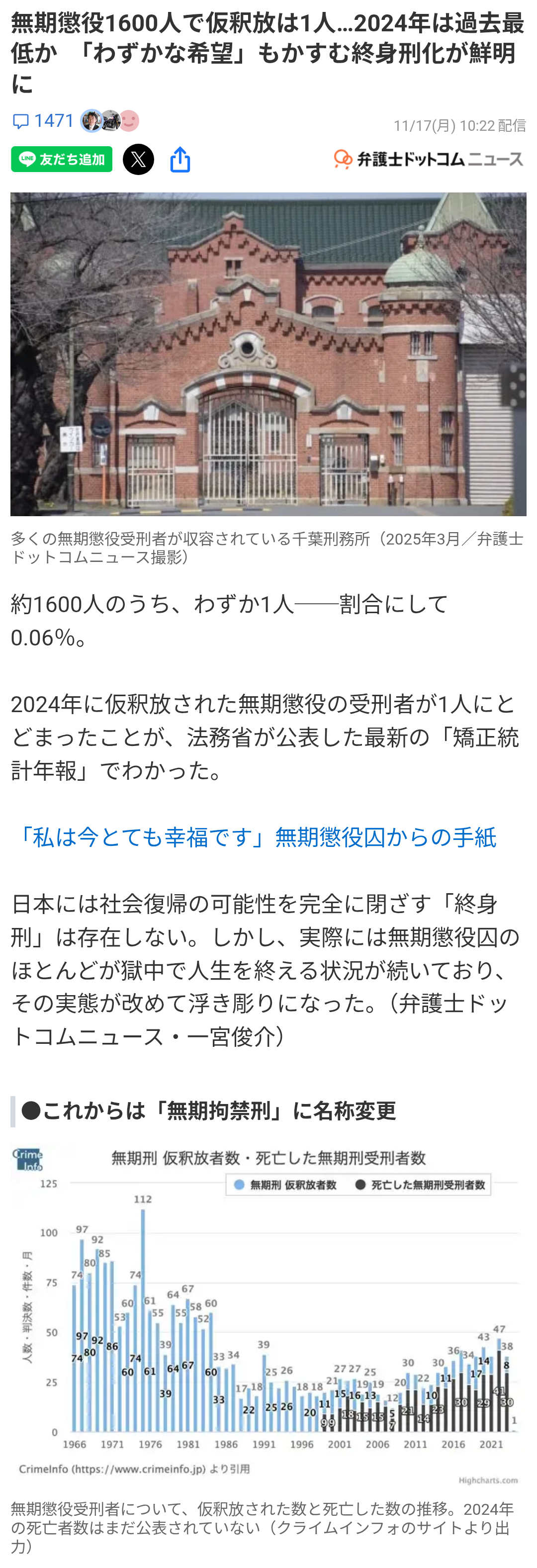537x1568 pixels.
Task: Share the article on X
Action: coord(138,160)
